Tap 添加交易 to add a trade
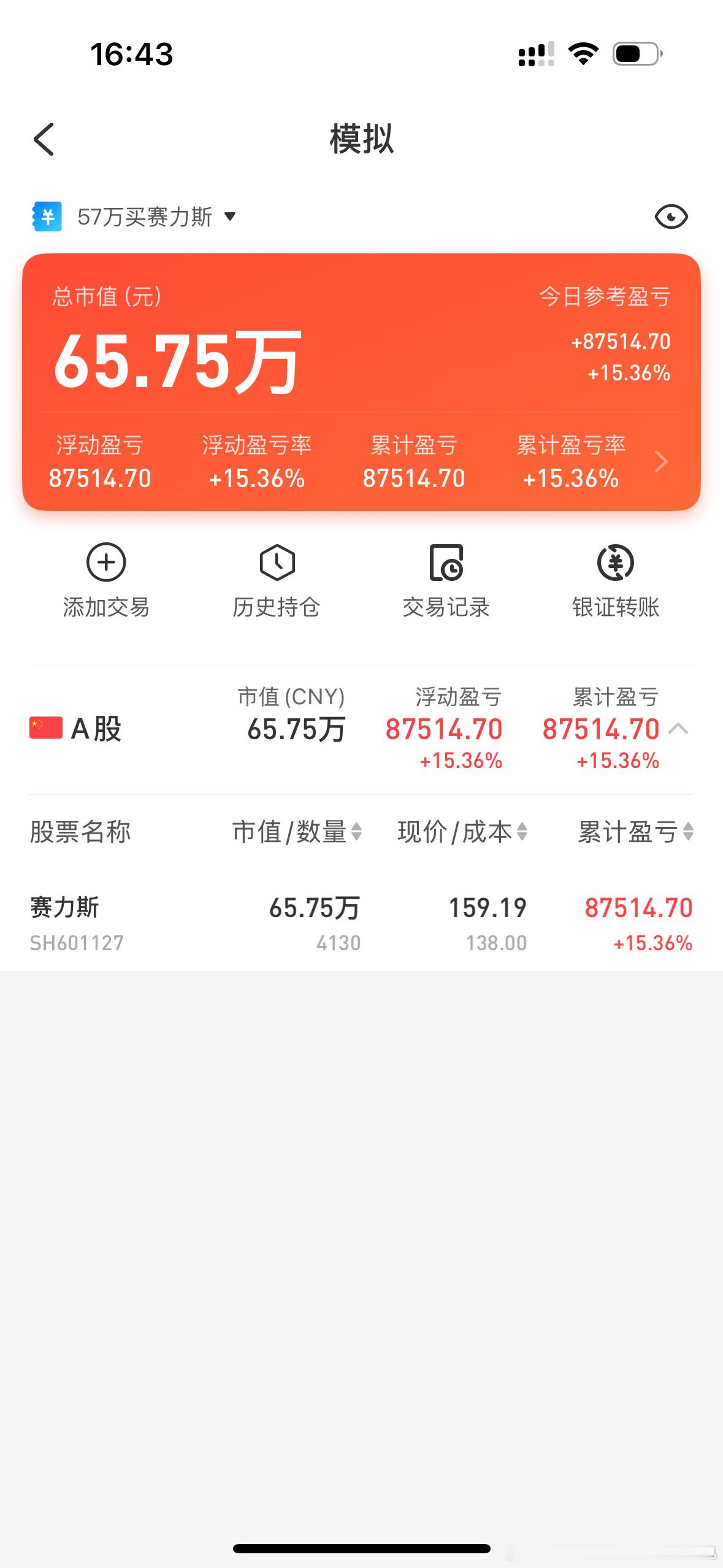This screenshot has height=1568, width=723. (x=106, y=580)
